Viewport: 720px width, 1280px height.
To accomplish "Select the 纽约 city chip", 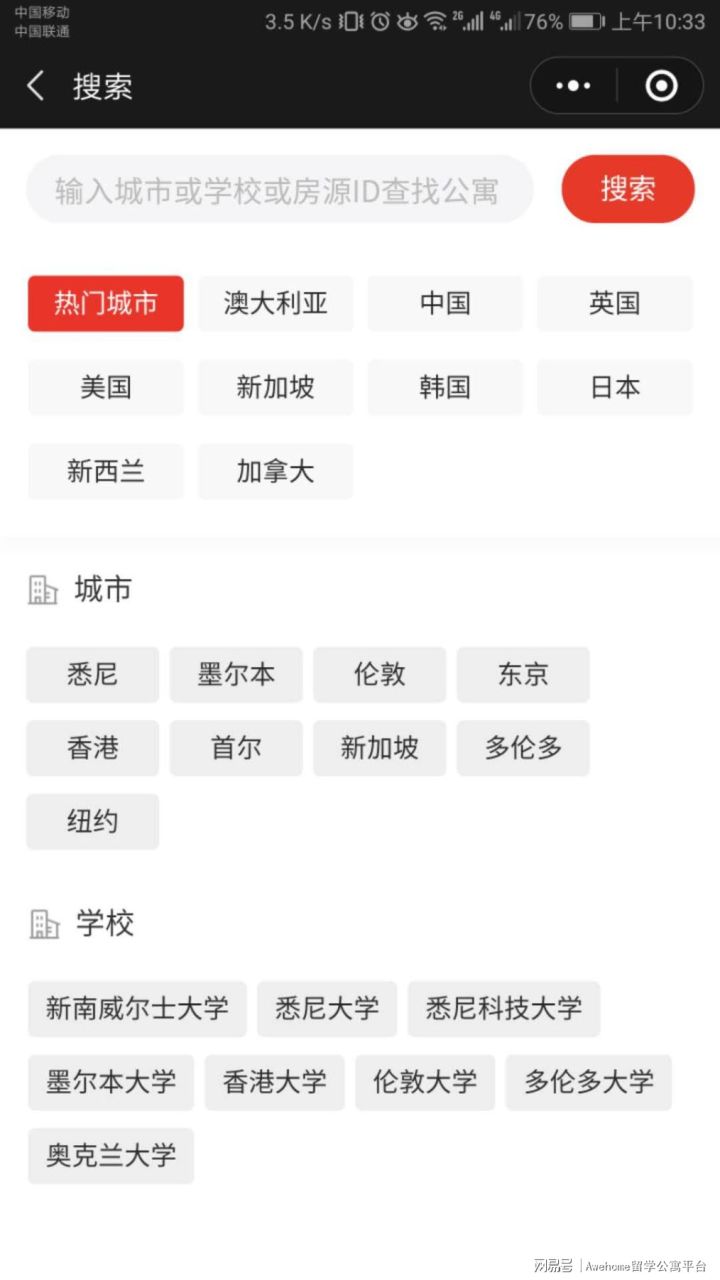I will click(x=93, y=822).
